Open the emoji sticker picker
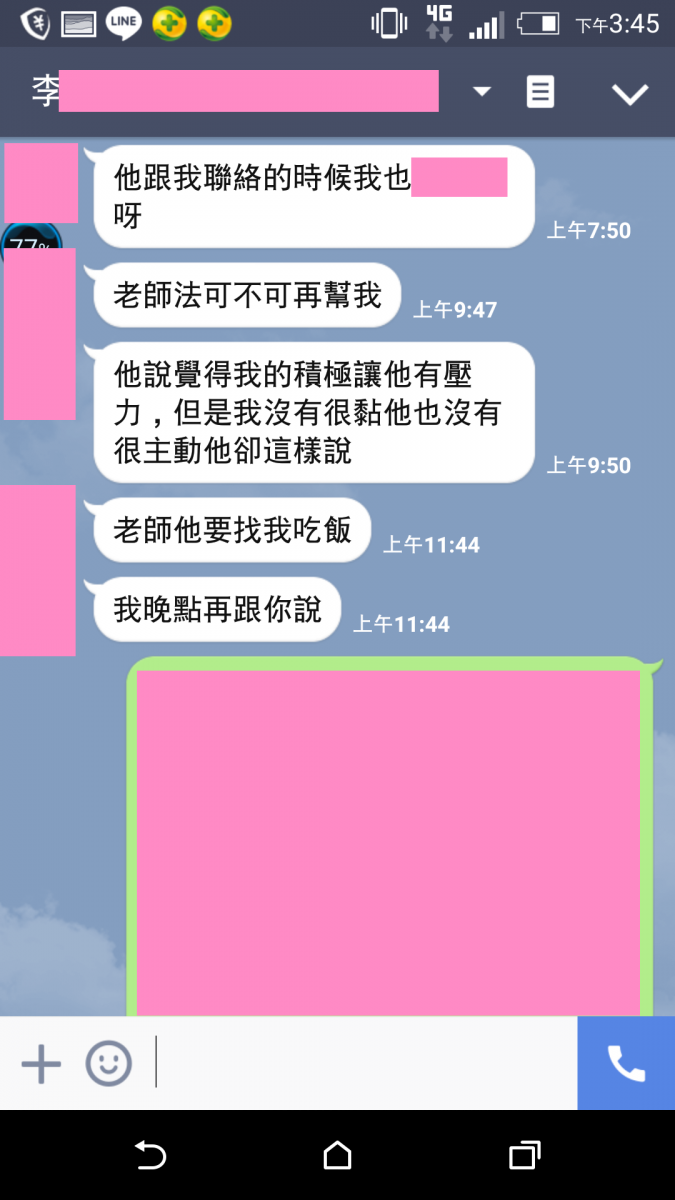 (x=108, y=1064)
